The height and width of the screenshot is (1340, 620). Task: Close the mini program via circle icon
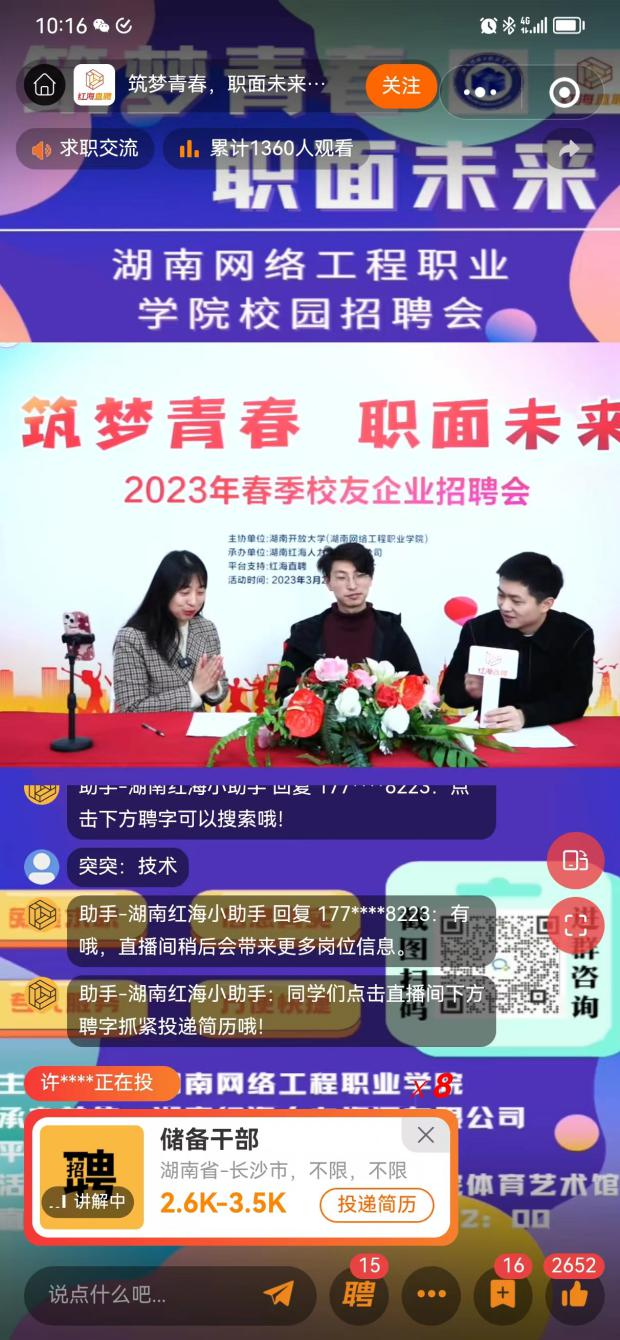click(x=565, y=92)
